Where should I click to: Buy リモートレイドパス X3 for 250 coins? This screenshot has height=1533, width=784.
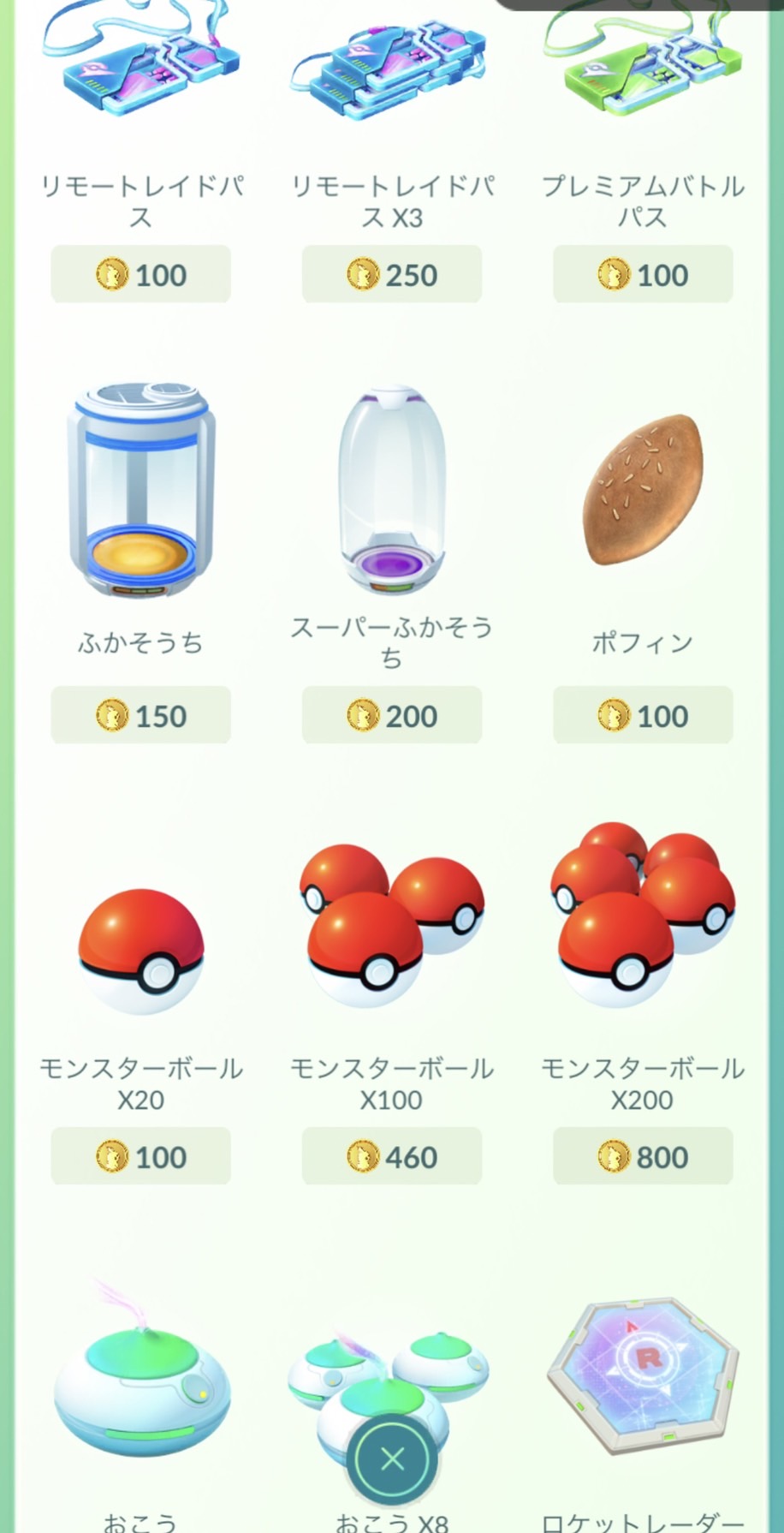pos(392,275)
